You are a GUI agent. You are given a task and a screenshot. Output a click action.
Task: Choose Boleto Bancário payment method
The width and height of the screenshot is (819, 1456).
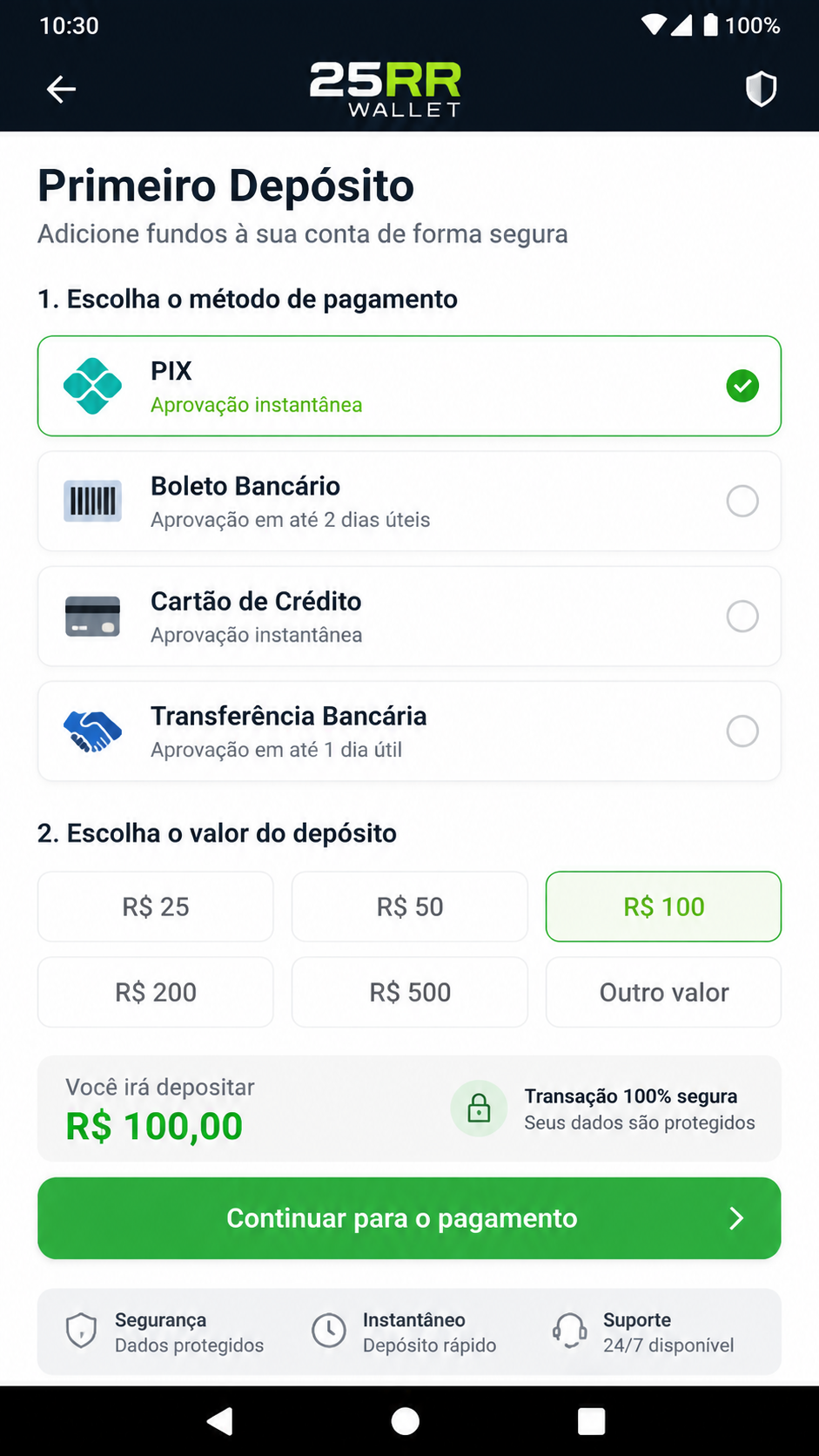click(409, 501)
